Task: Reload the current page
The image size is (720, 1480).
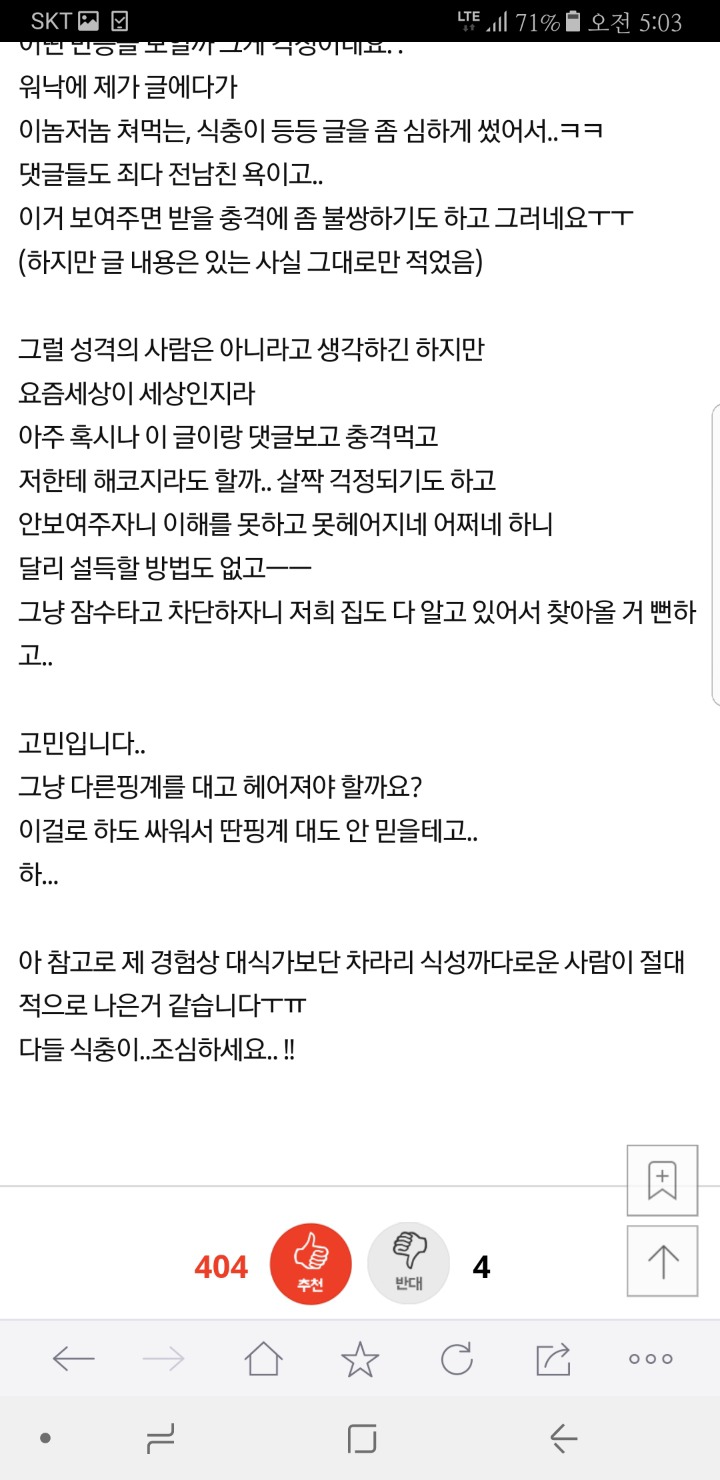Action: point(456,1358)
